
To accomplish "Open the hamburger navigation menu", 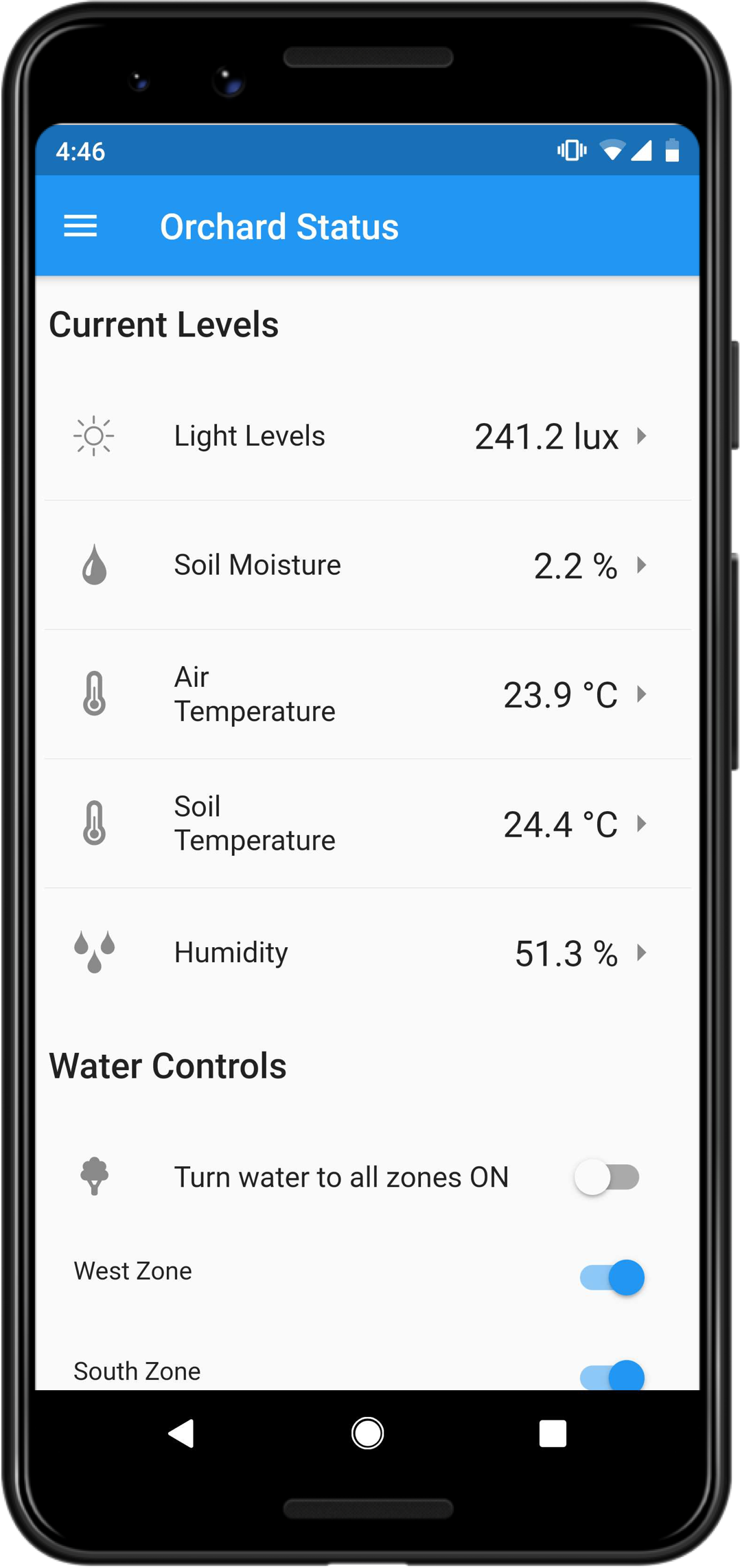I will pos(80,226).
